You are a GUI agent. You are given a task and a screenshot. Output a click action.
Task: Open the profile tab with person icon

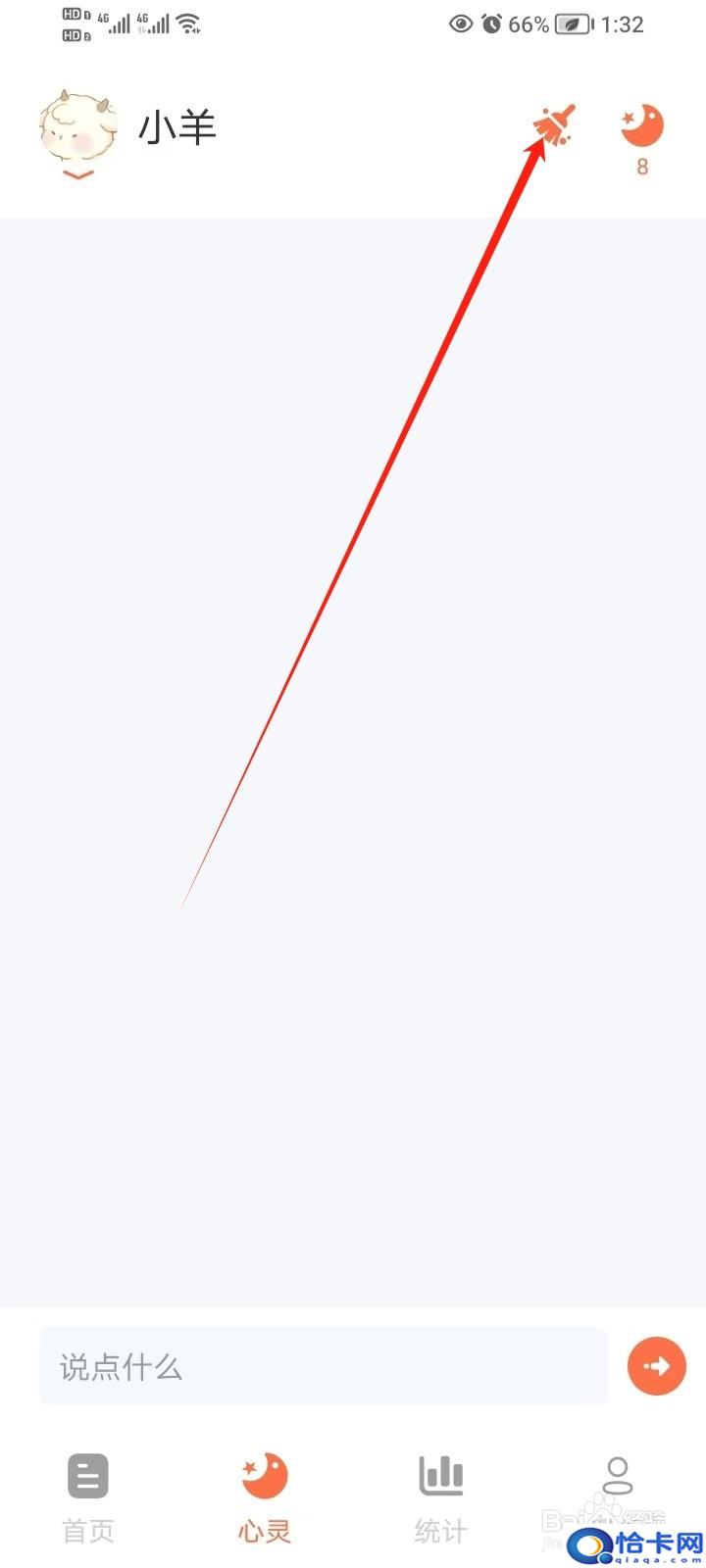618,1498
